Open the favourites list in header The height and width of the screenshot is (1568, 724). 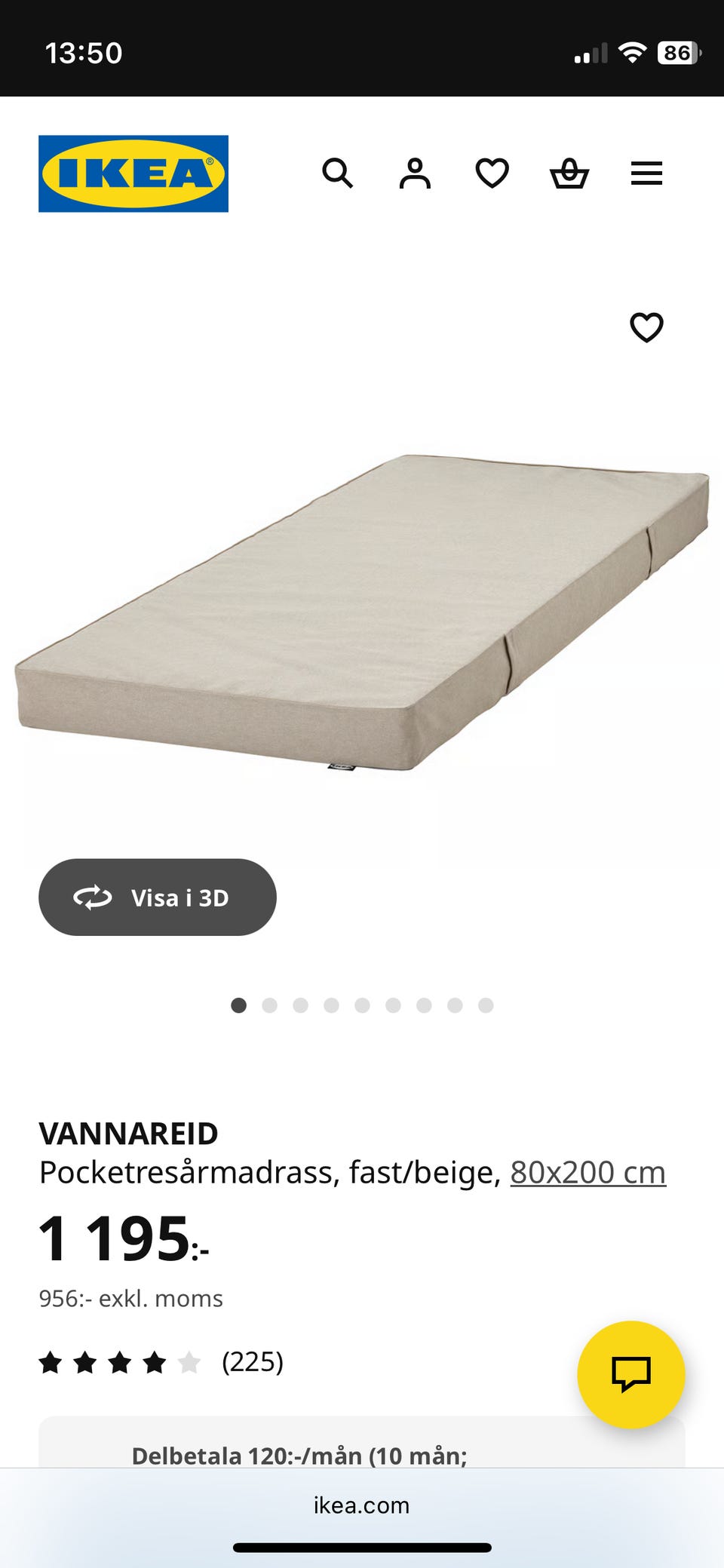[492, 173]
